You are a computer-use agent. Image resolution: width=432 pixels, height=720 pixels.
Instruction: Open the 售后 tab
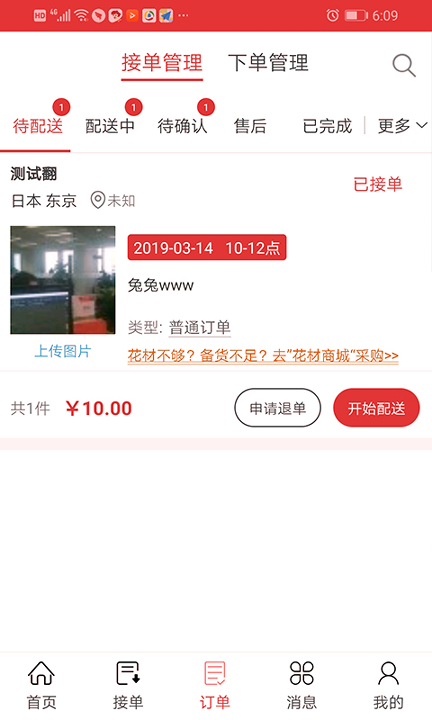(250, 126)
